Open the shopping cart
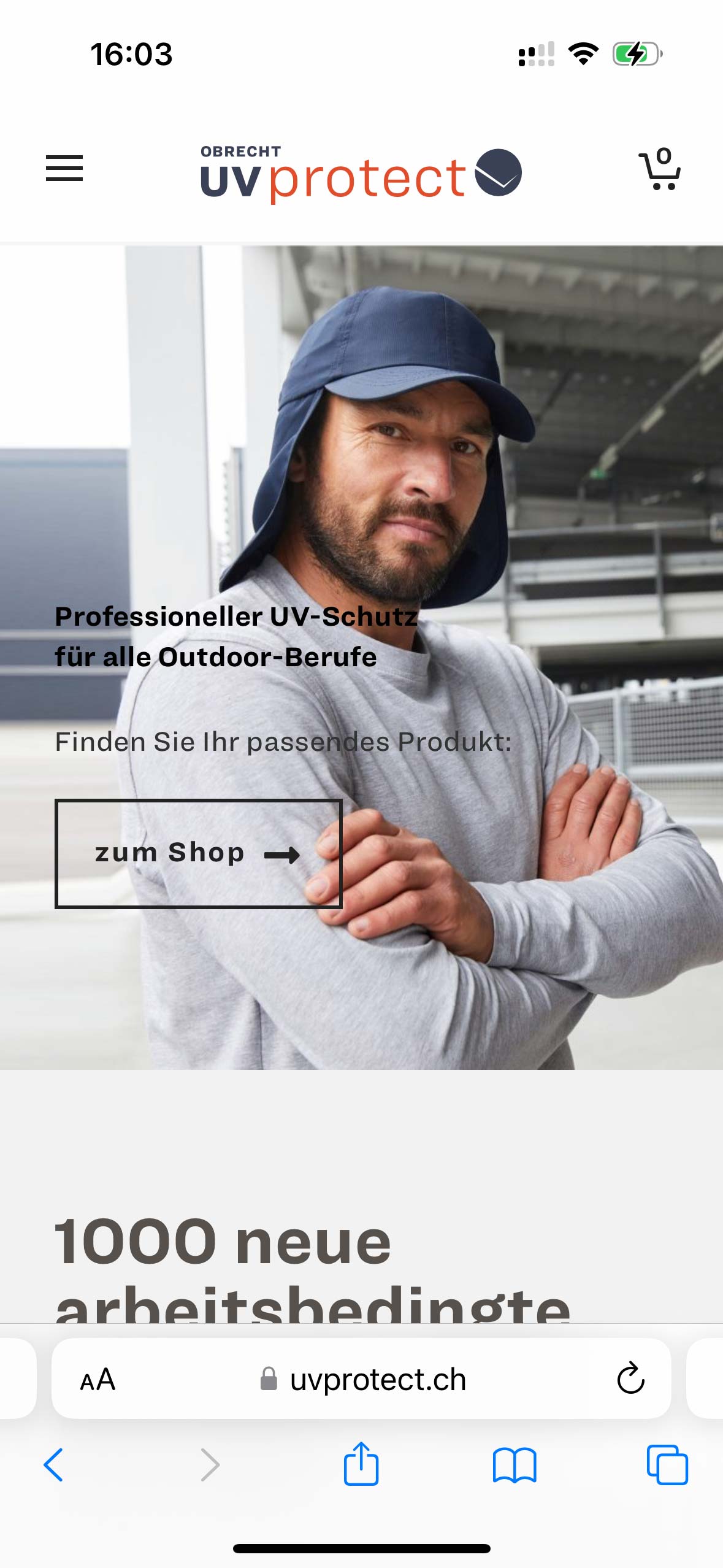723x1568 pixels. (x=660, y=170)
